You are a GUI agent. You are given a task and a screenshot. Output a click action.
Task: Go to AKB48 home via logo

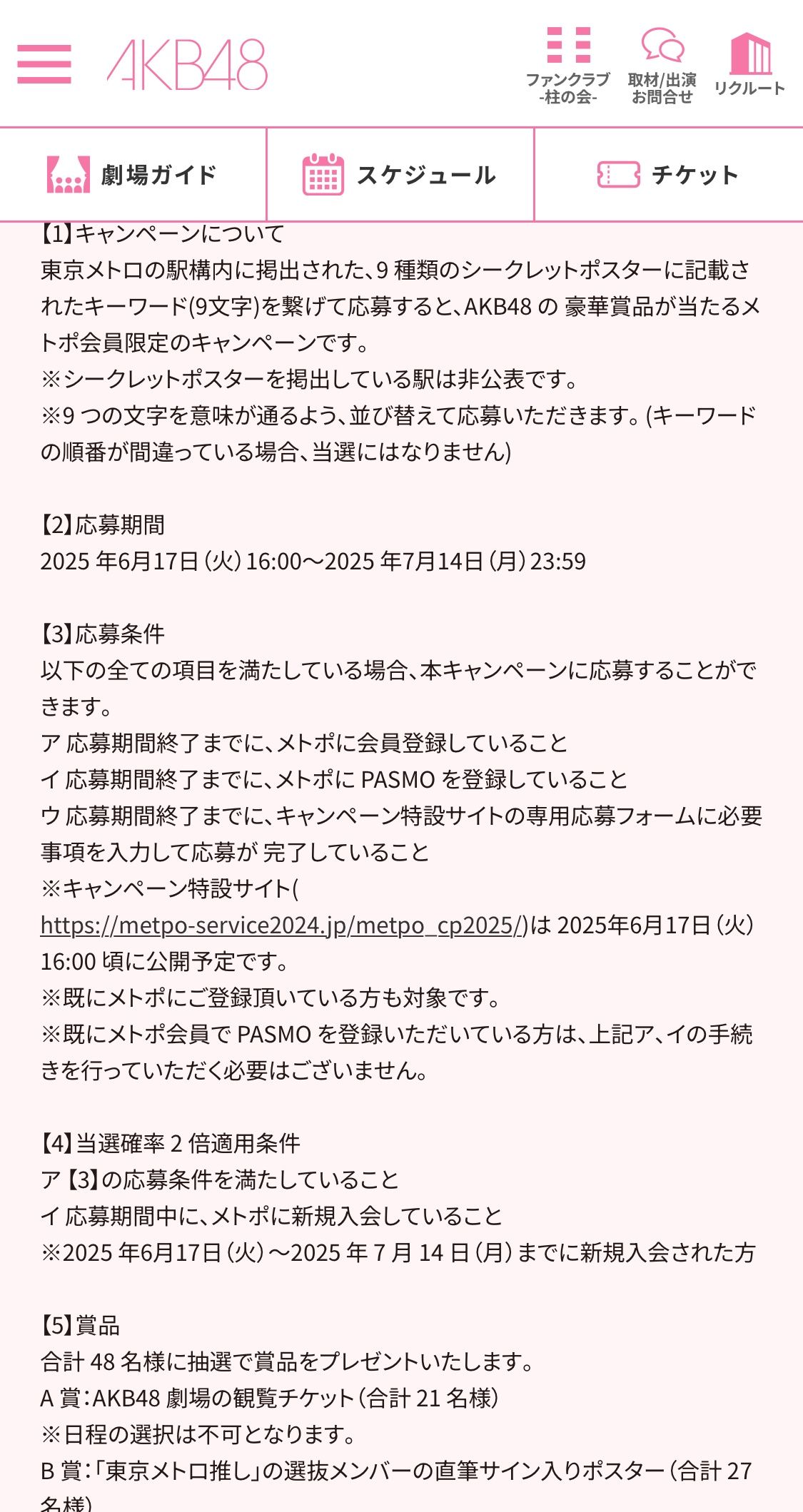[x=187, y=64]
